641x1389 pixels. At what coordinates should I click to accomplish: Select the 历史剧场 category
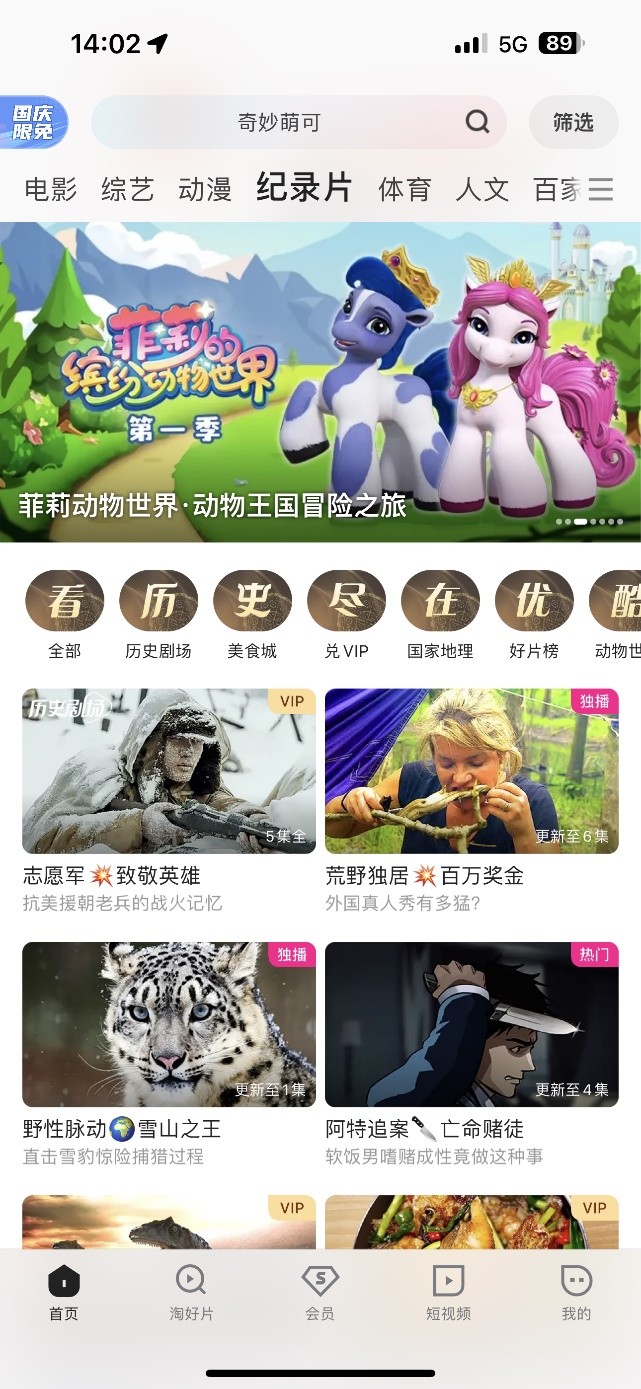[158, 613]
